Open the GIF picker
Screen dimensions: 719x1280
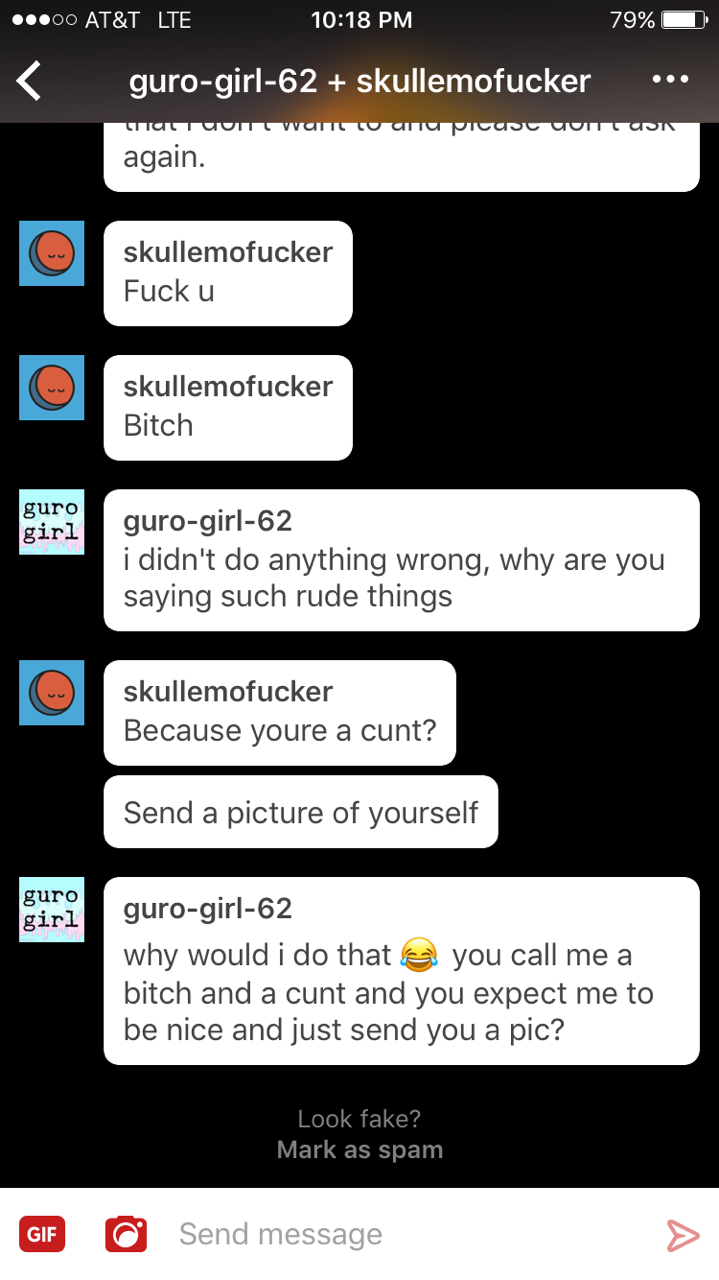point(42,1234)
